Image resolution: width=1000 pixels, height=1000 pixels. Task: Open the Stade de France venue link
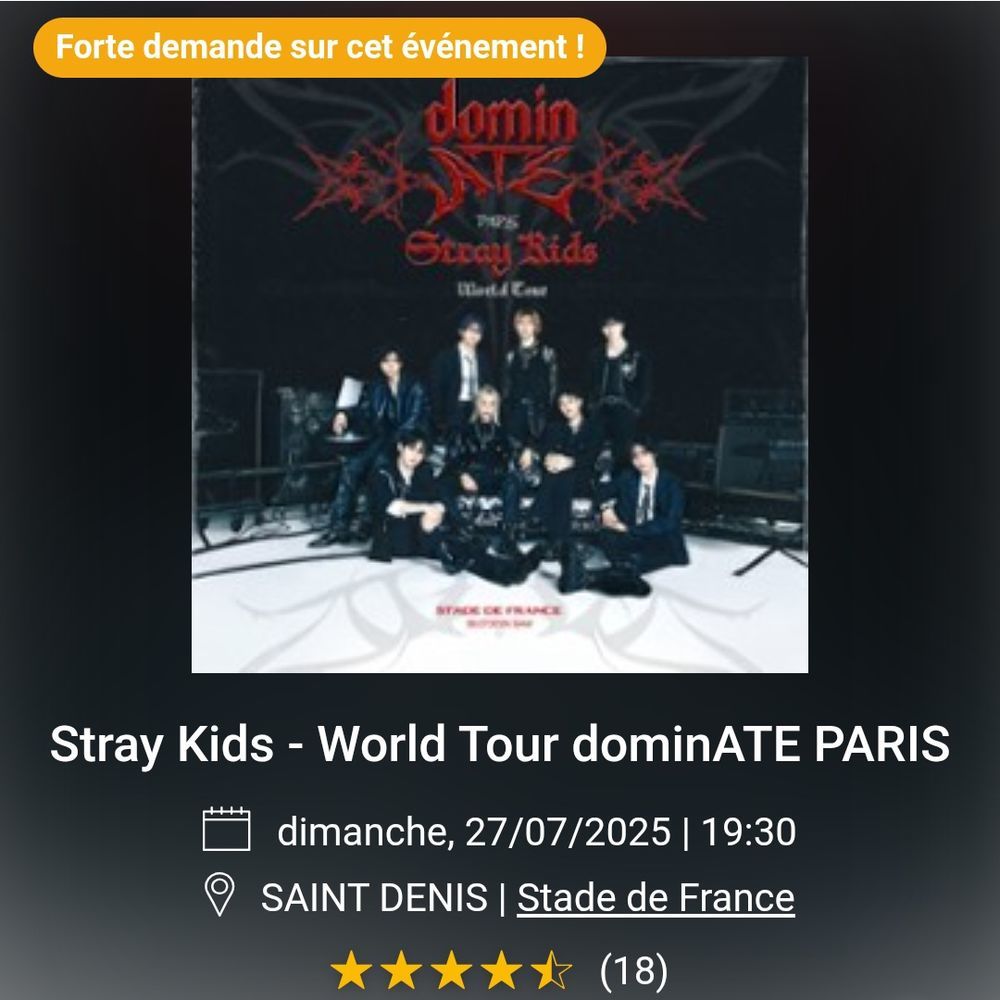[x=655, y=898]
